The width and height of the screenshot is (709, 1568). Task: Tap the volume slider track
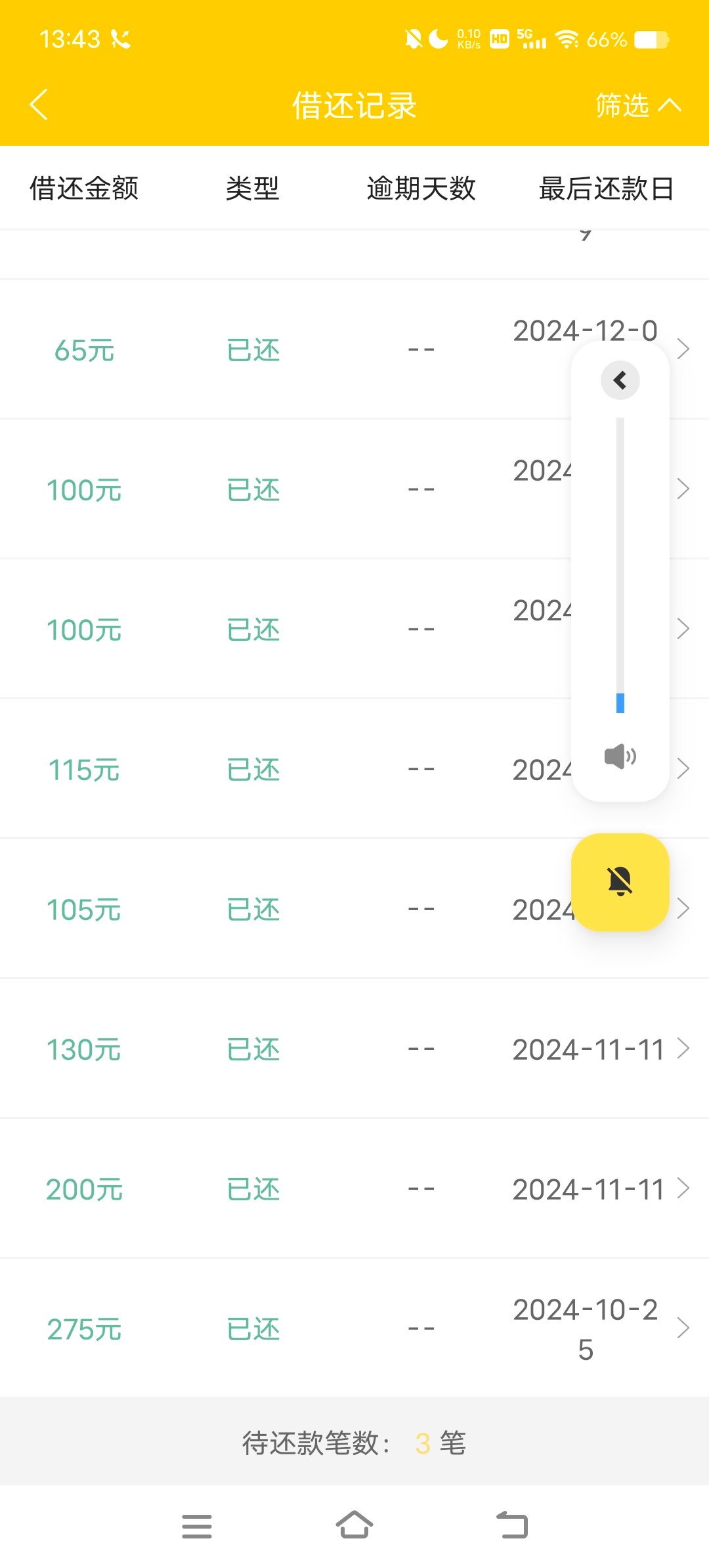coord(620,565)
